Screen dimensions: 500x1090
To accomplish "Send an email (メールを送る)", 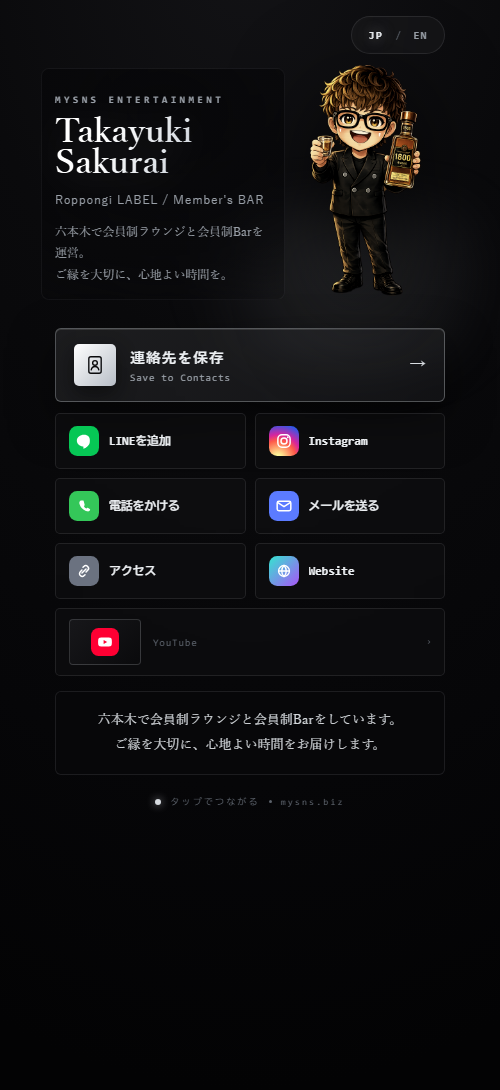I will (350, 506).
